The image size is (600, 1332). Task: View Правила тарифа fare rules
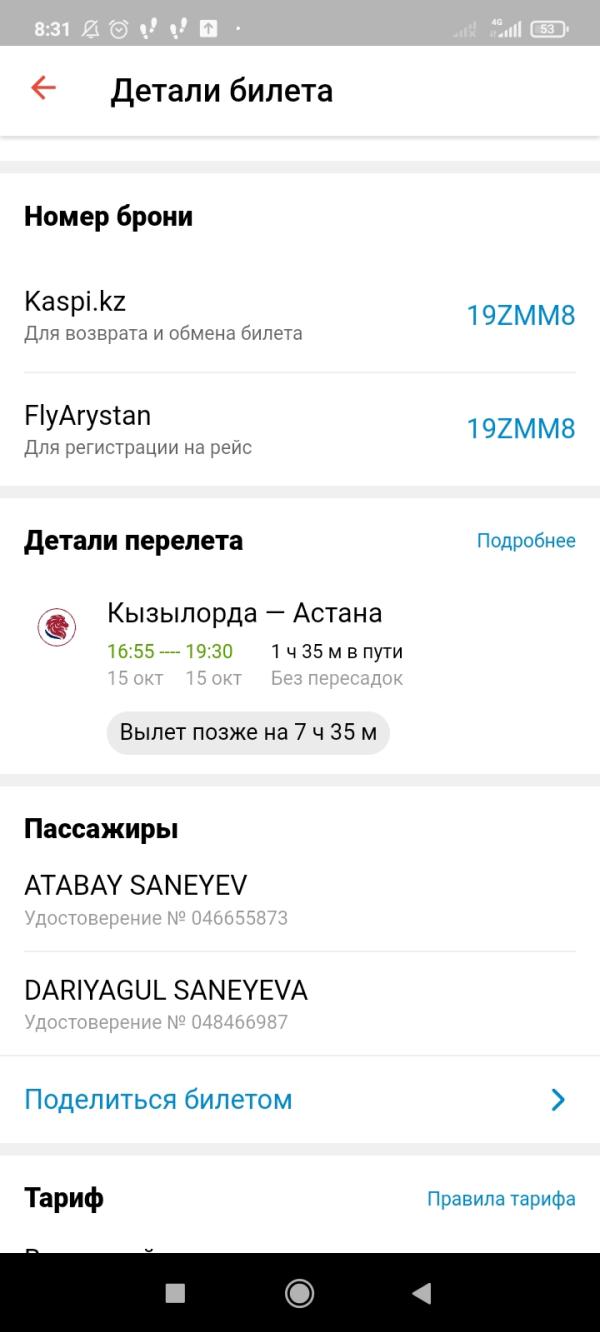(x=501, y=1199)
